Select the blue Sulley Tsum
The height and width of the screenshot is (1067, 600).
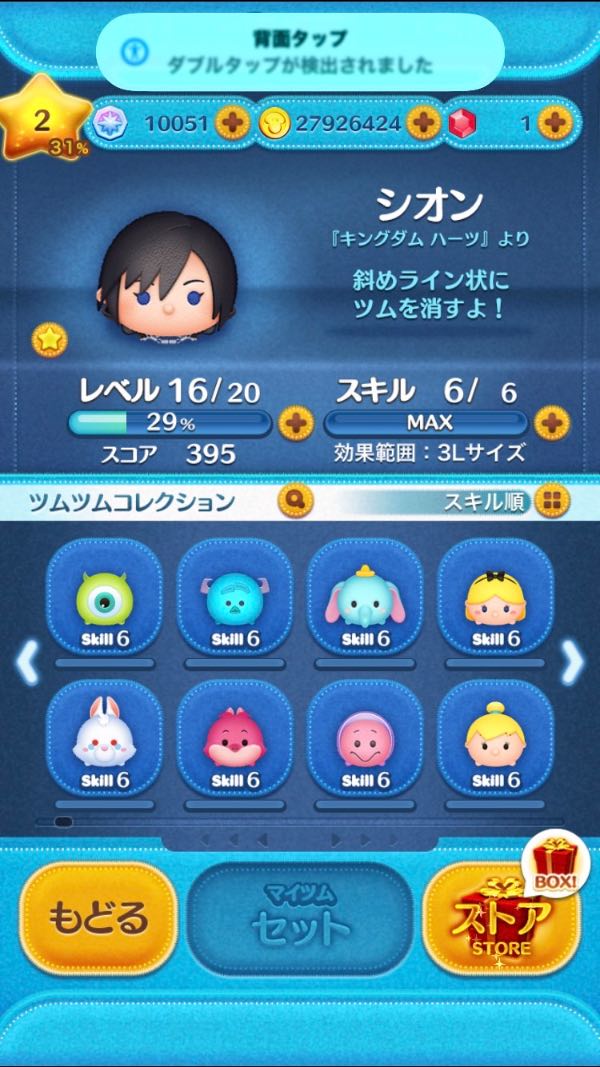point(235,598)
